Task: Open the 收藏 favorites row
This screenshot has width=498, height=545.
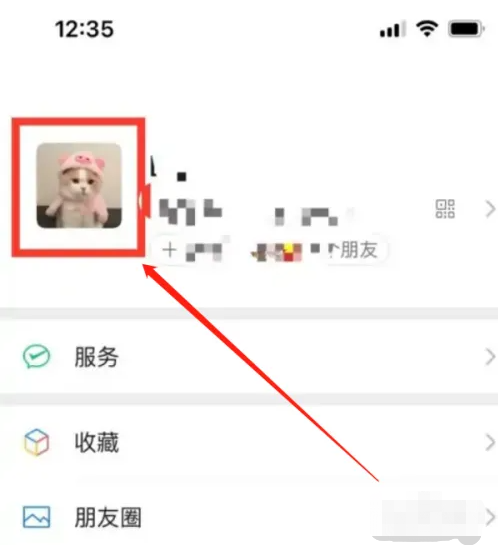Action: (249, 442)
